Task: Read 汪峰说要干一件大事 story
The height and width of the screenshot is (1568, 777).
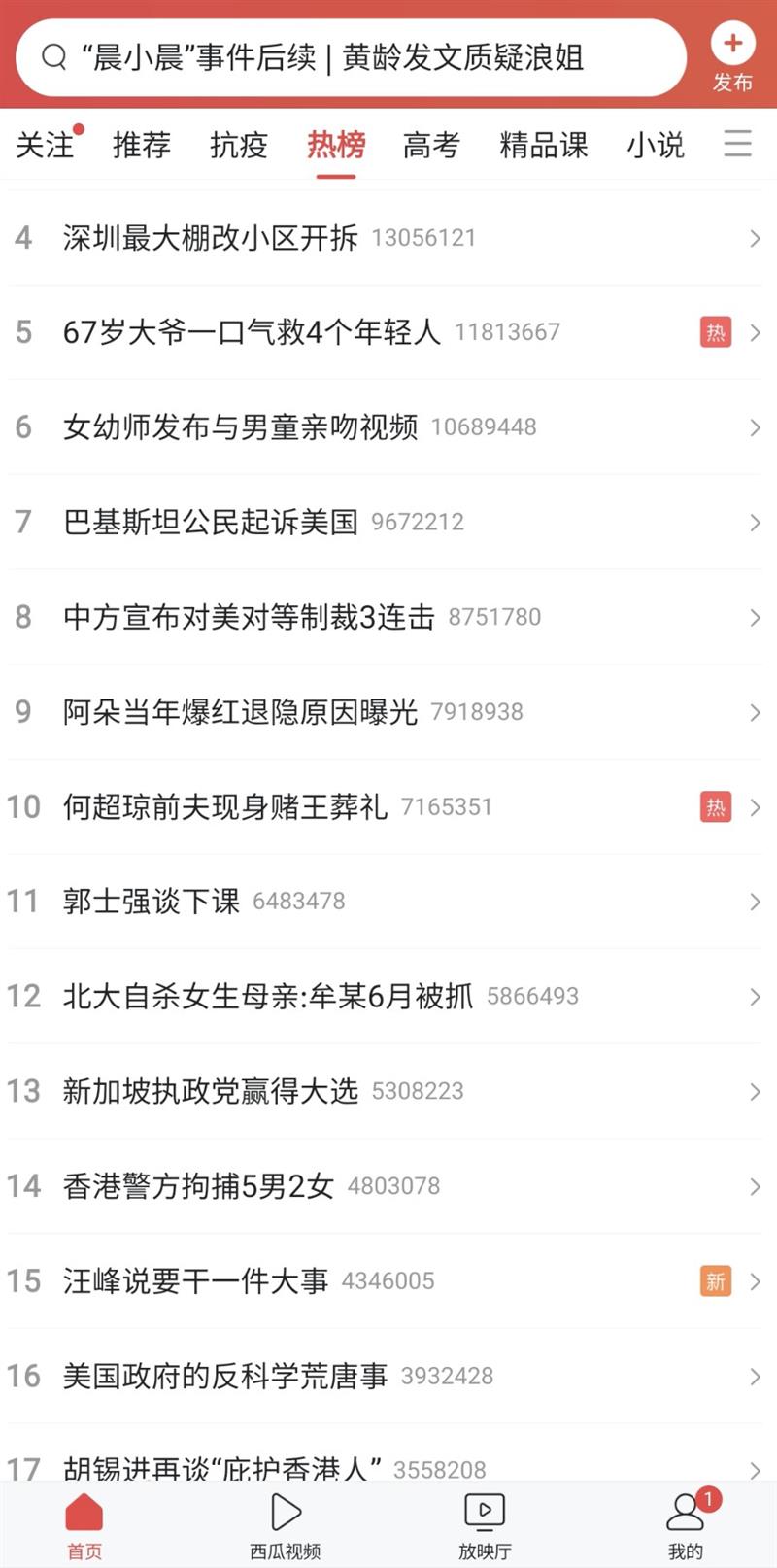Action: coord(196,1281)
